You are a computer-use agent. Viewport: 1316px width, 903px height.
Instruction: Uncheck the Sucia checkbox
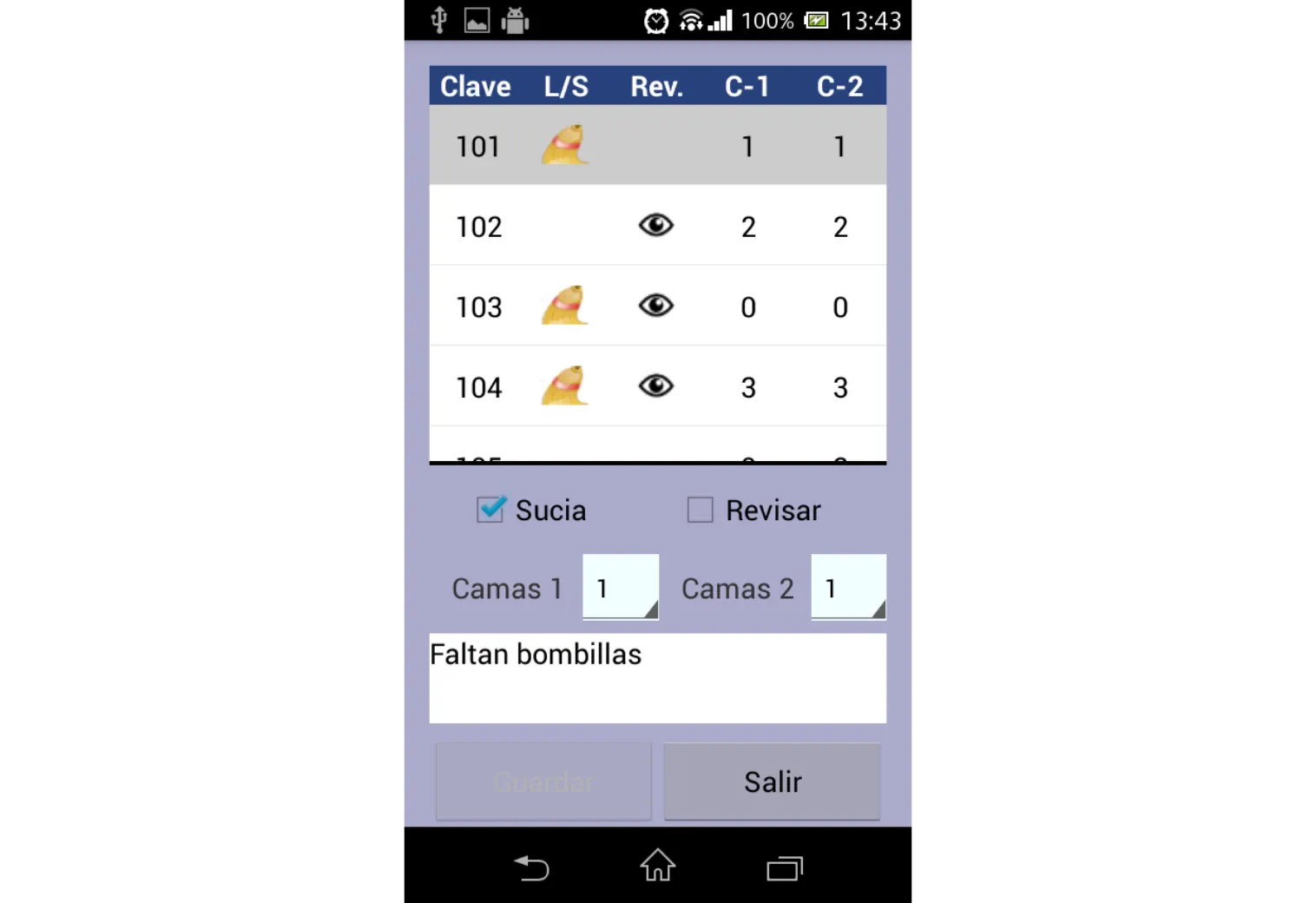pyautogui.click(x=490, y=510)
